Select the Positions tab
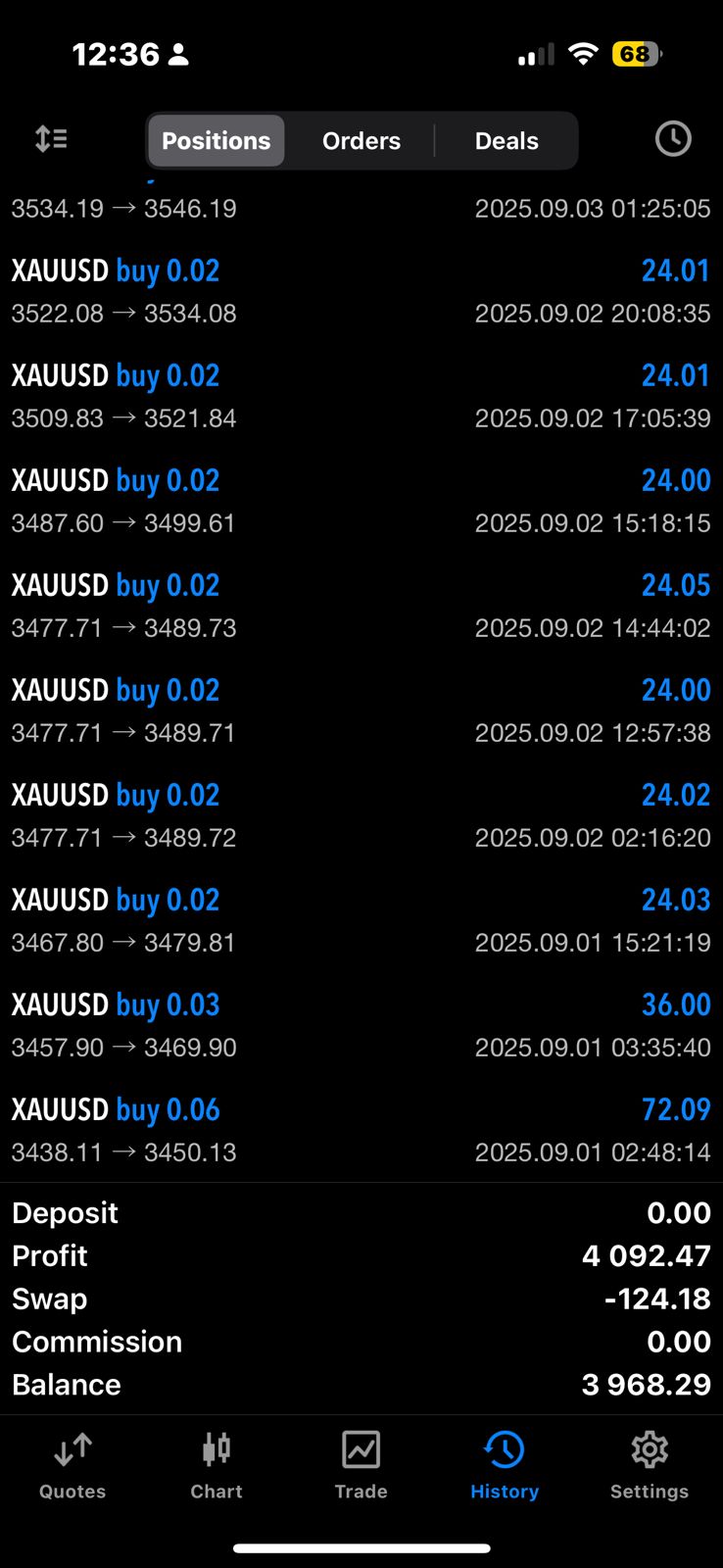Image resolution: width=723 pixels, height=1568 pixels. [x=216, y=140]
